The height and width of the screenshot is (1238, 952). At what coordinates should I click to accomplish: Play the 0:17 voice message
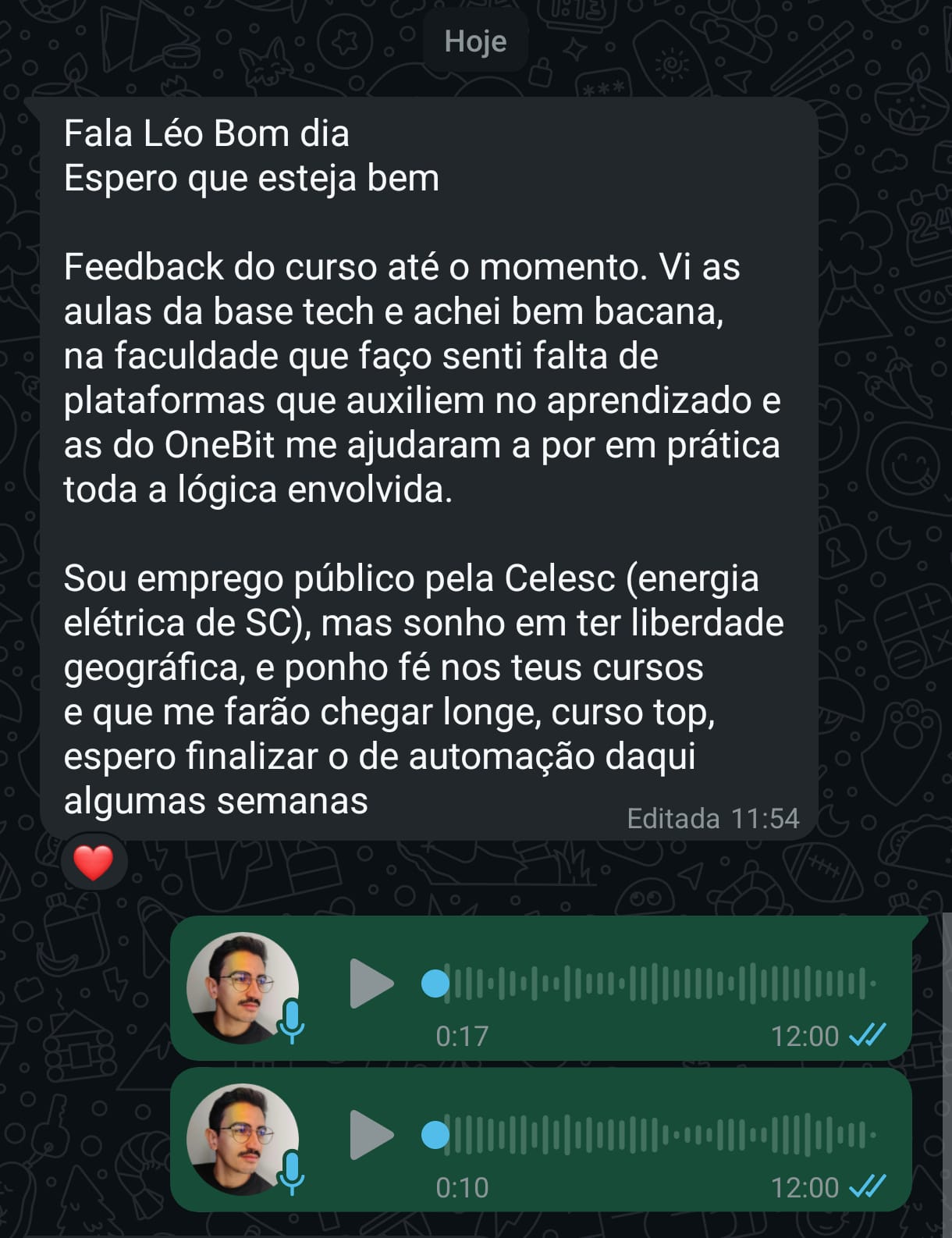373,985
